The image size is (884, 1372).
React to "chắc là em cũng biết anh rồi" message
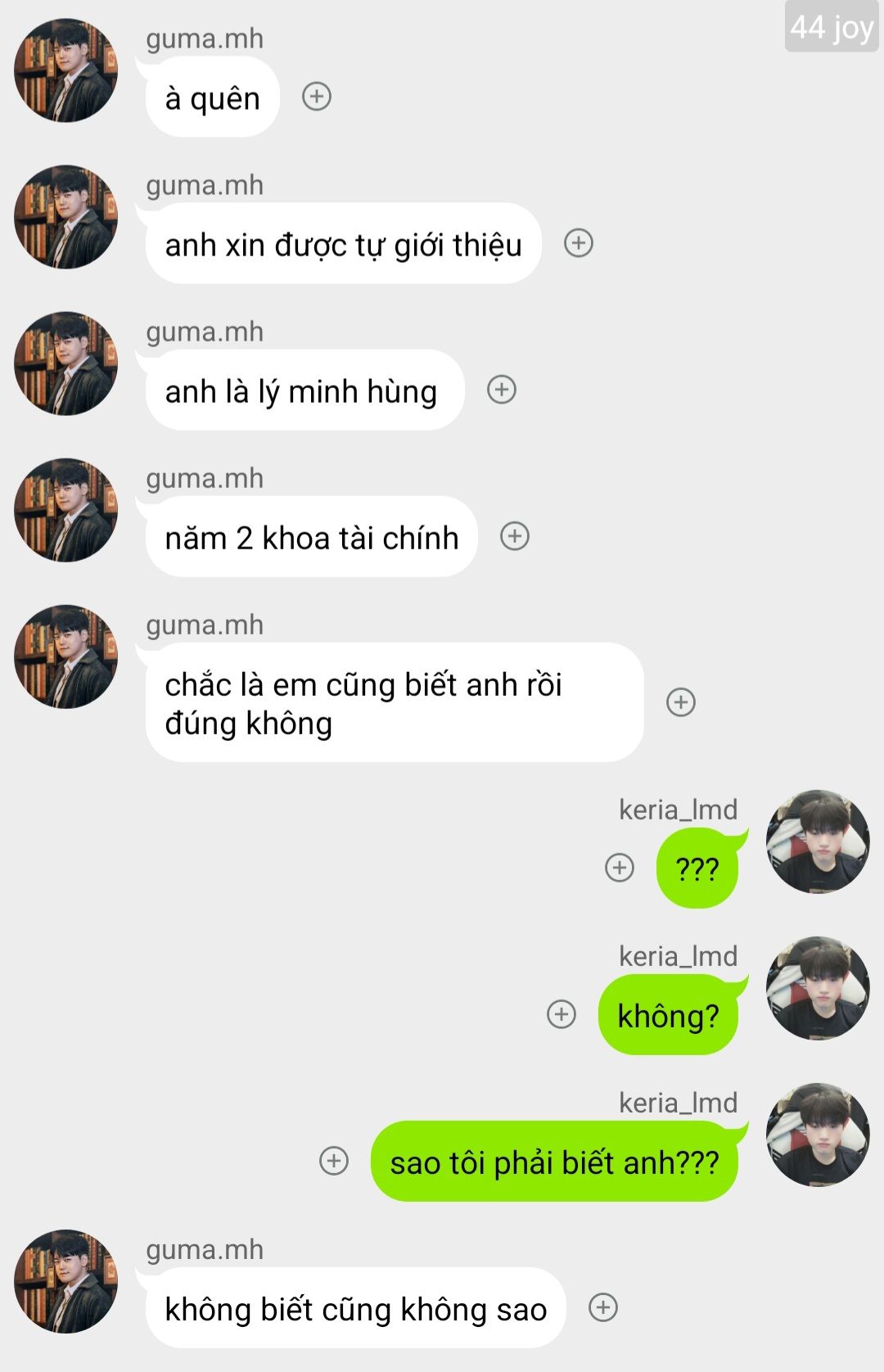tap(681, 702)
